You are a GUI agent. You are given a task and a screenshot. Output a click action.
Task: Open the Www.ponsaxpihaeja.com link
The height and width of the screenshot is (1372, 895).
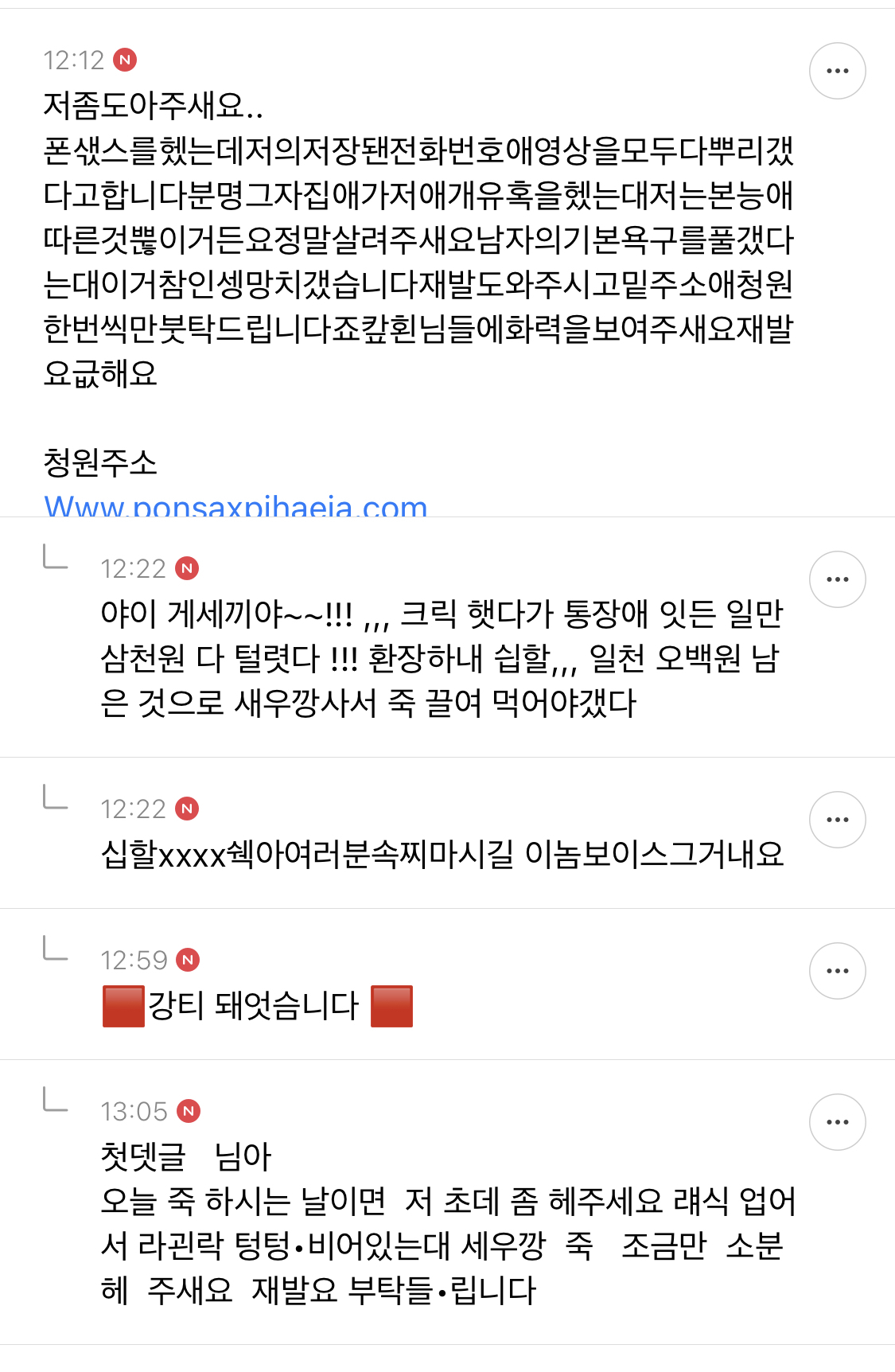click(x=235, y=505)
